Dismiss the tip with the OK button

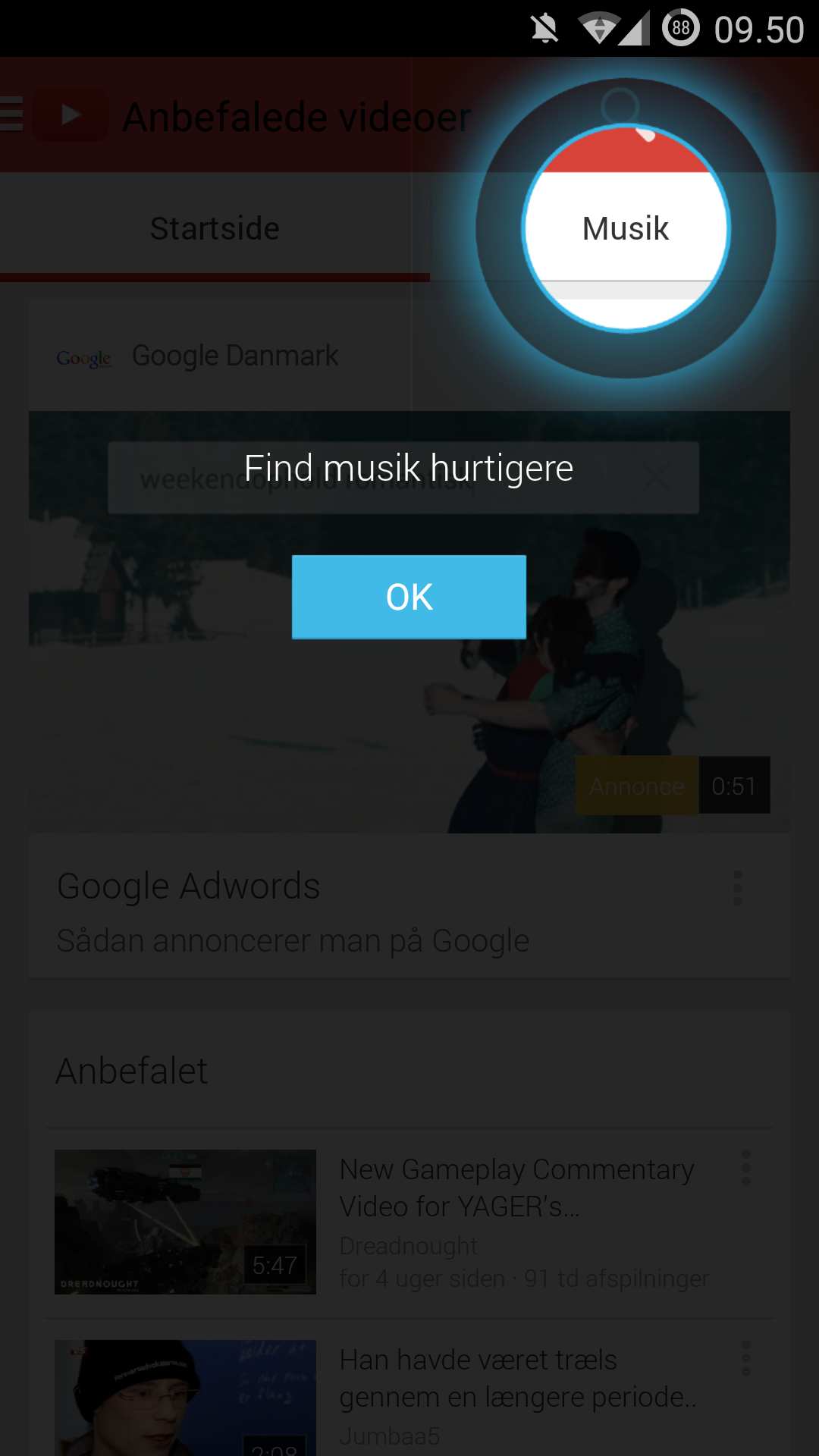point(409,597)
